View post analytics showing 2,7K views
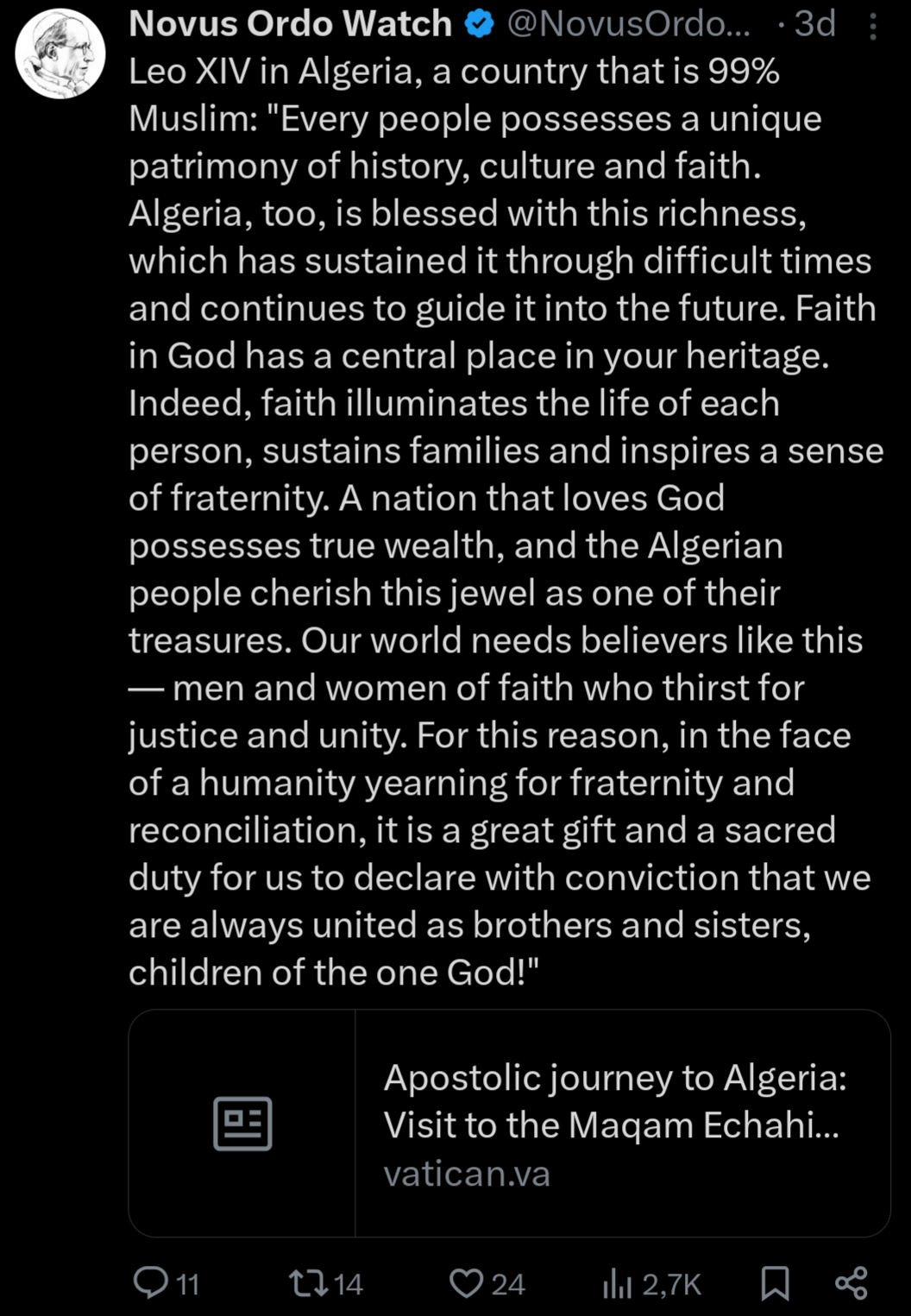Viewport: 911px width, 1316px height. 618,1284
